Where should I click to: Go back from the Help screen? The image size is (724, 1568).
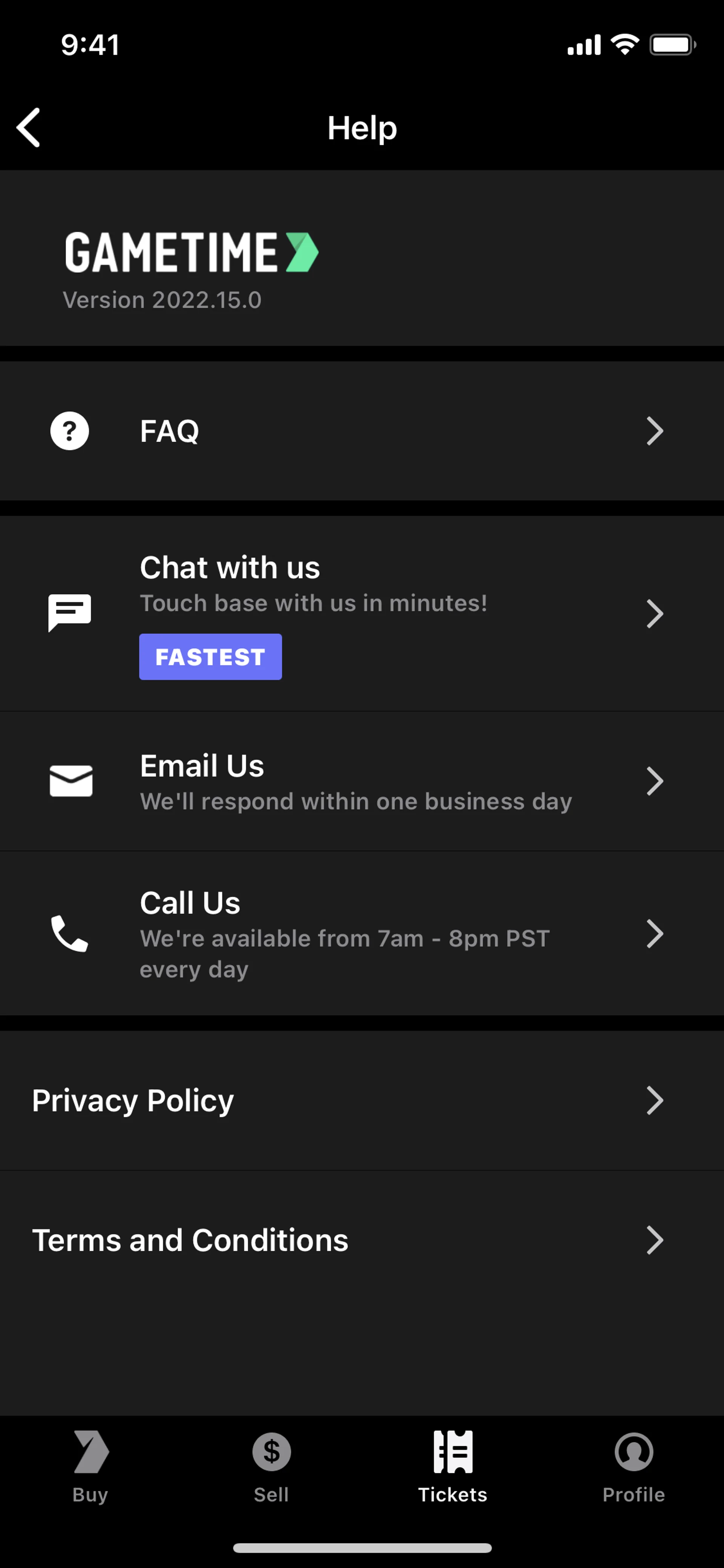coord(29,128)
